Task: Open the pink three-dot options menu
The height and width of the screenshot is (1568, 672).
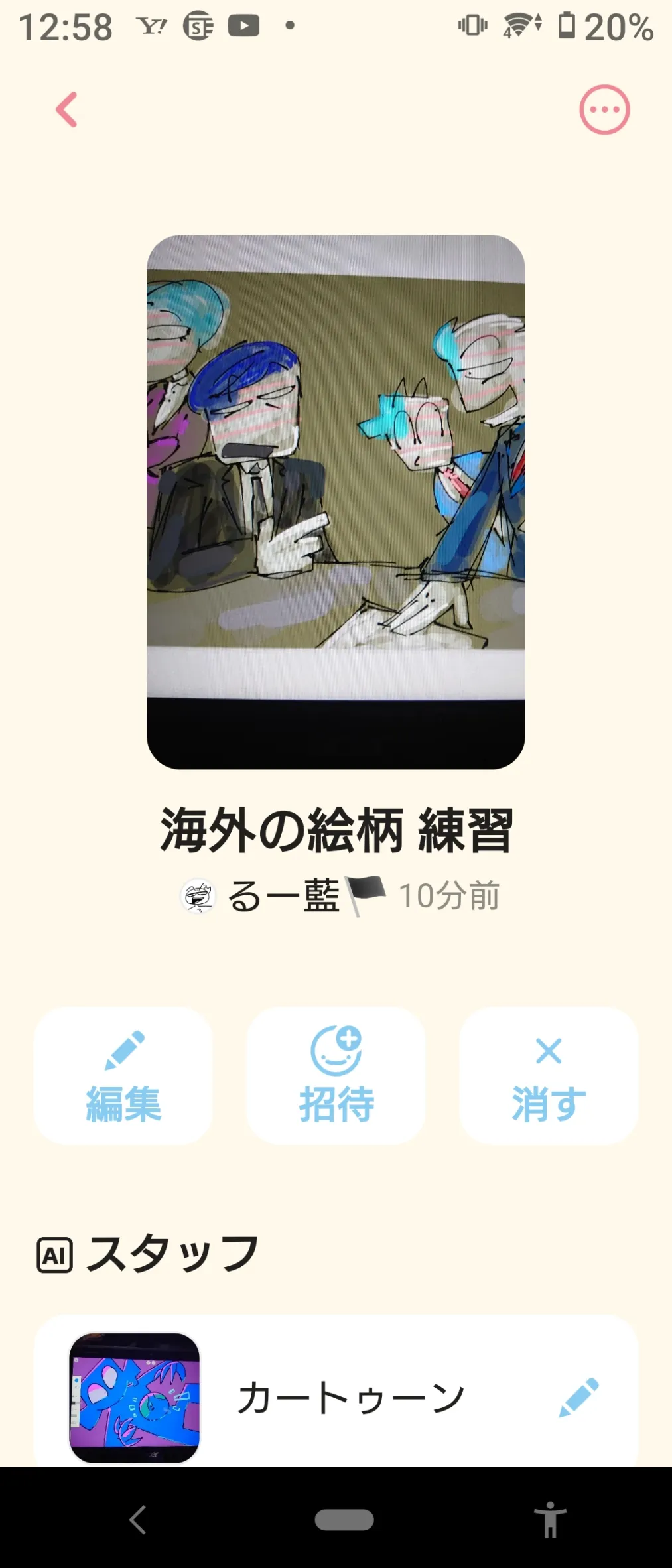Action: (604, 109)
